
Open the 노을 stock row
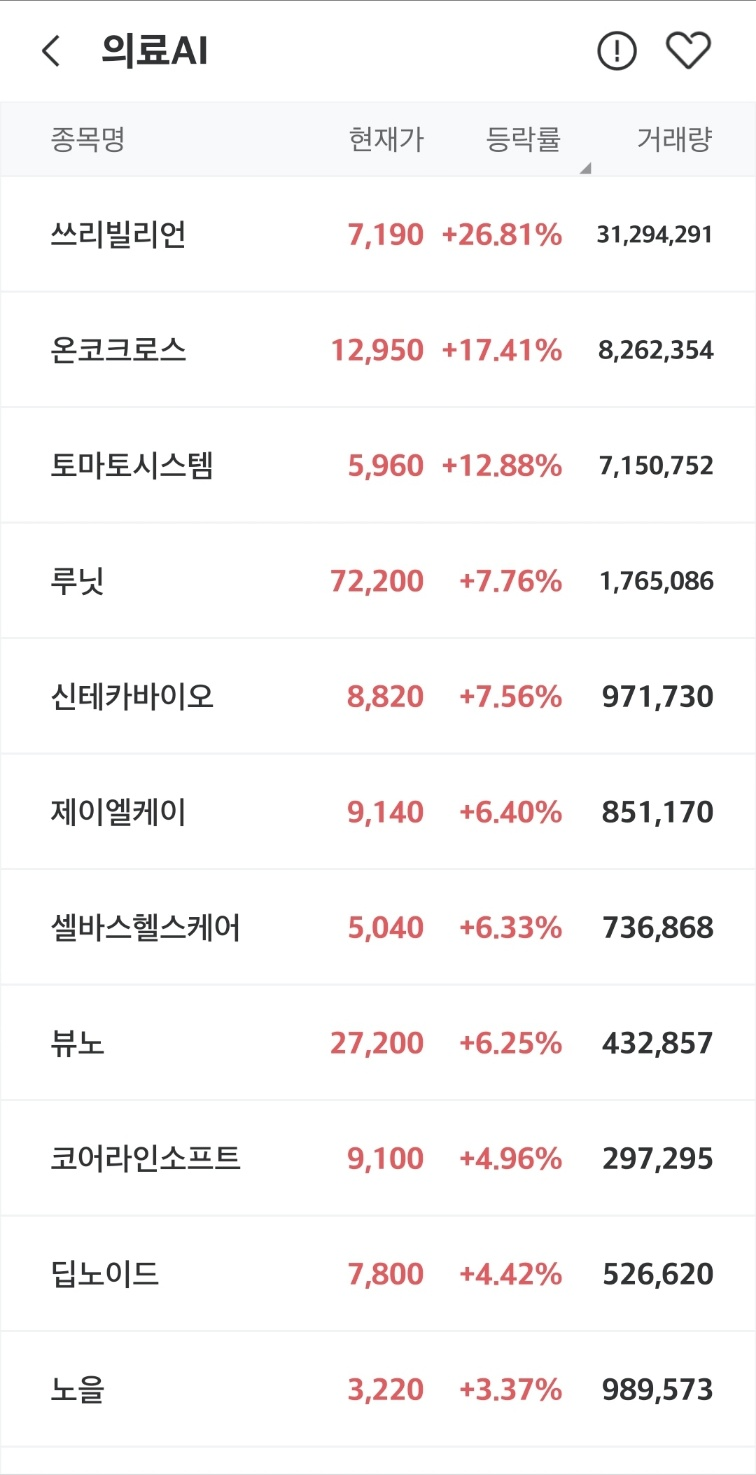pos(378,1390)
